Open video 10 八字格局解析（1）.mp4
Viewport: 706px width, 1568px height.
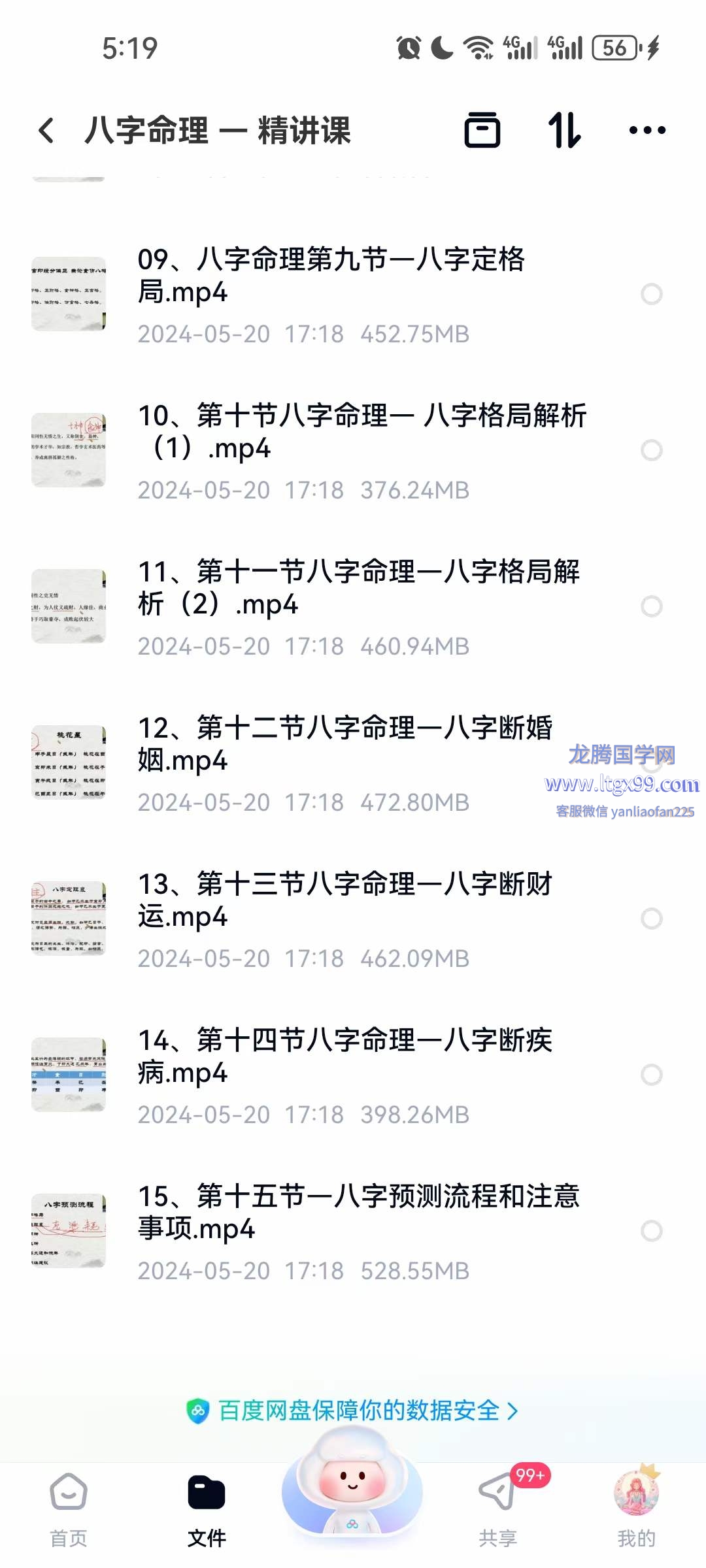(x=361, y=432)
